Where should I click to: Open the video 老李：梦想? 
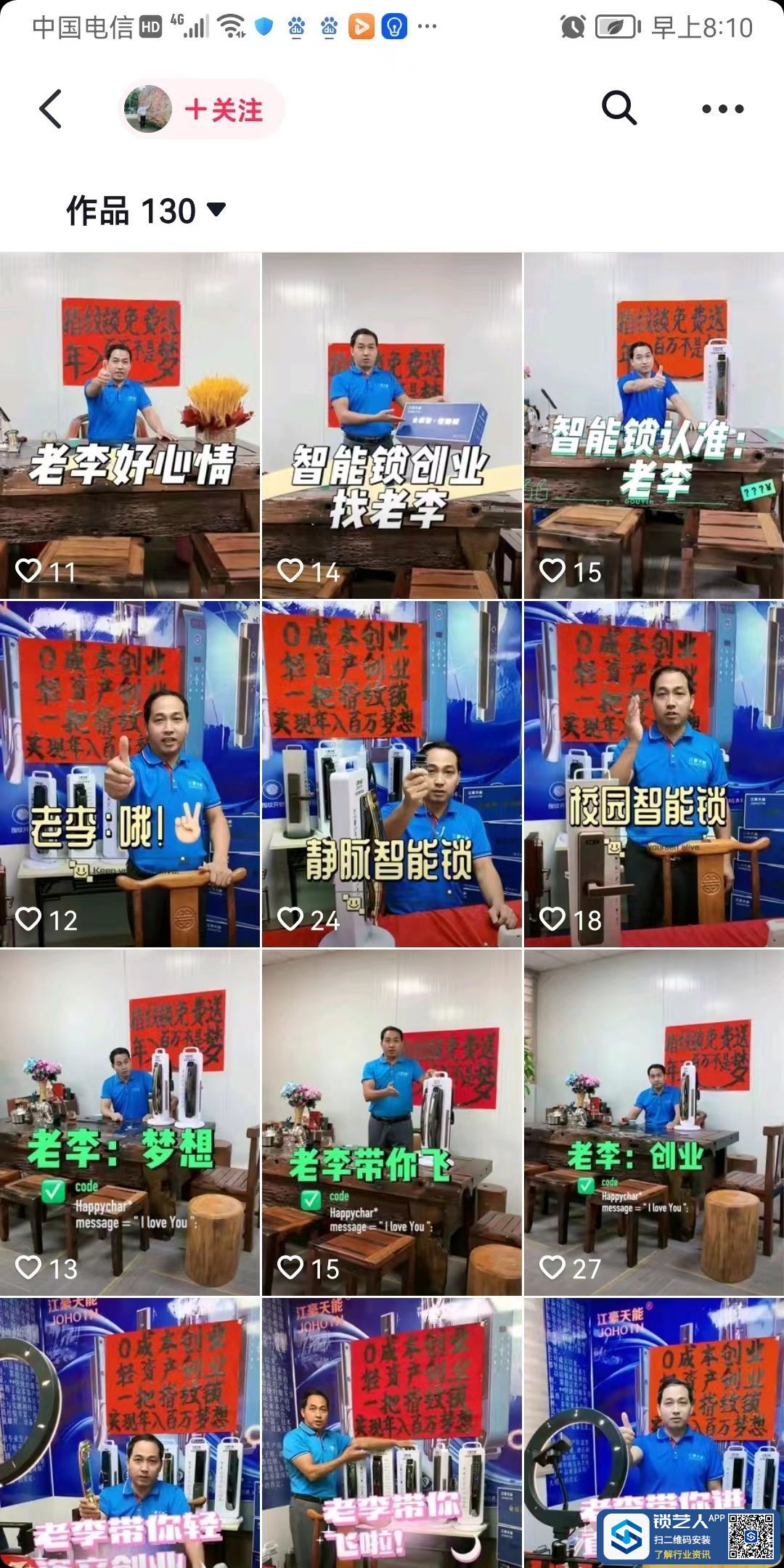coord(130,1122)
